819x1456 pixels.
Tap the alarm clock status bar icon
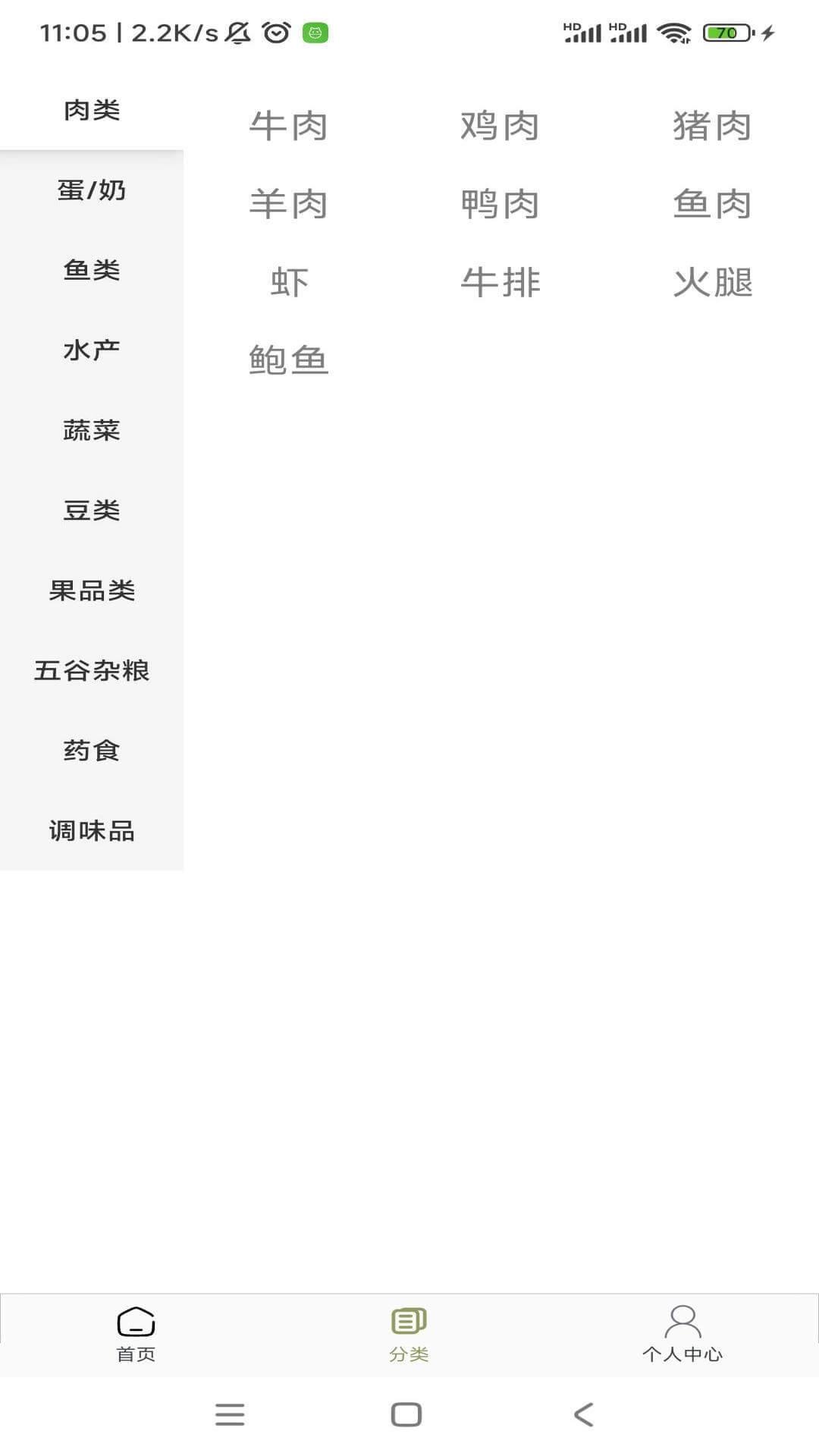tap(275, 33)
